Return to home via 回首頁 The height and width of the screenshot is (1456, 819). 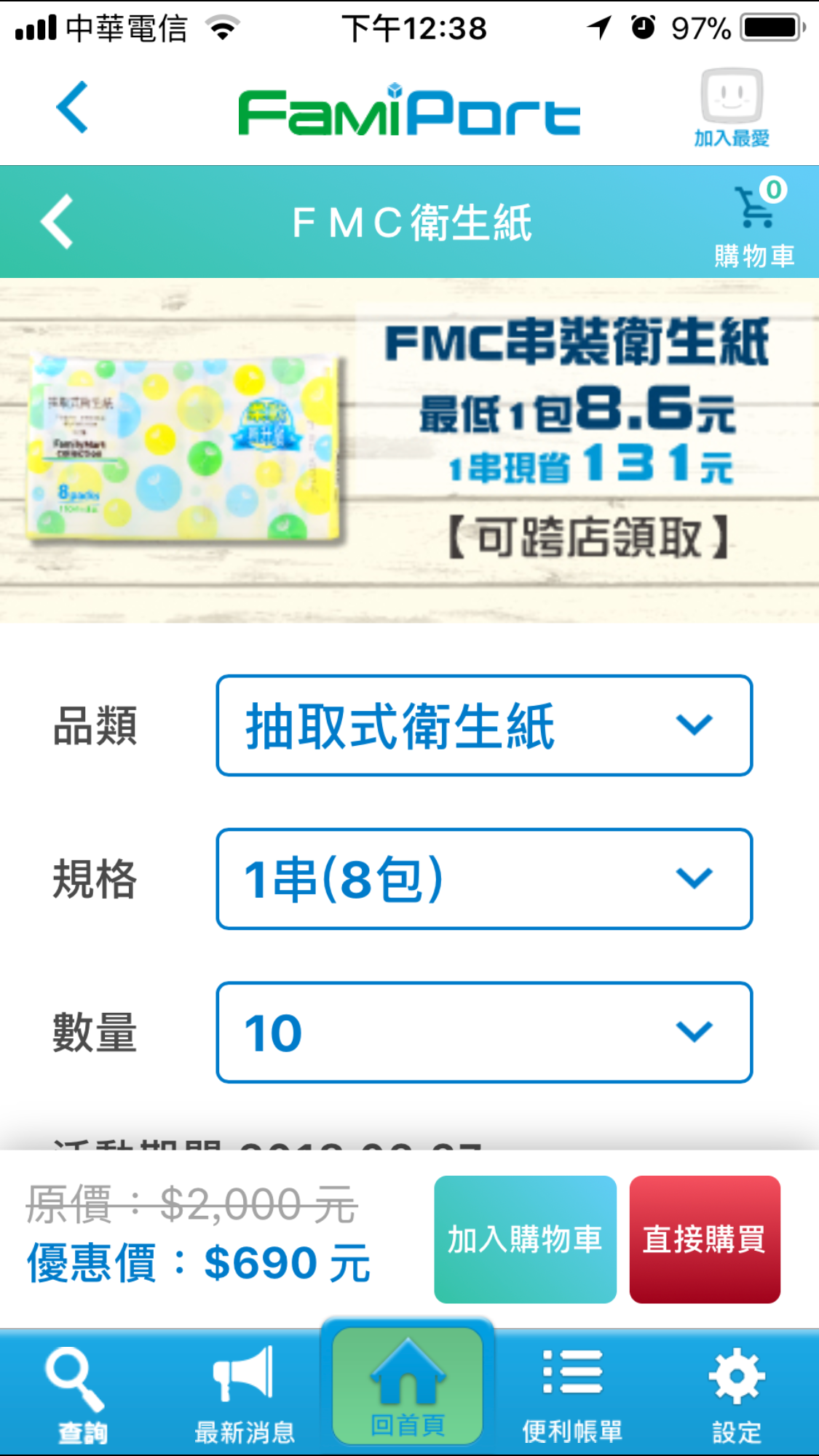click(408, 1386)
